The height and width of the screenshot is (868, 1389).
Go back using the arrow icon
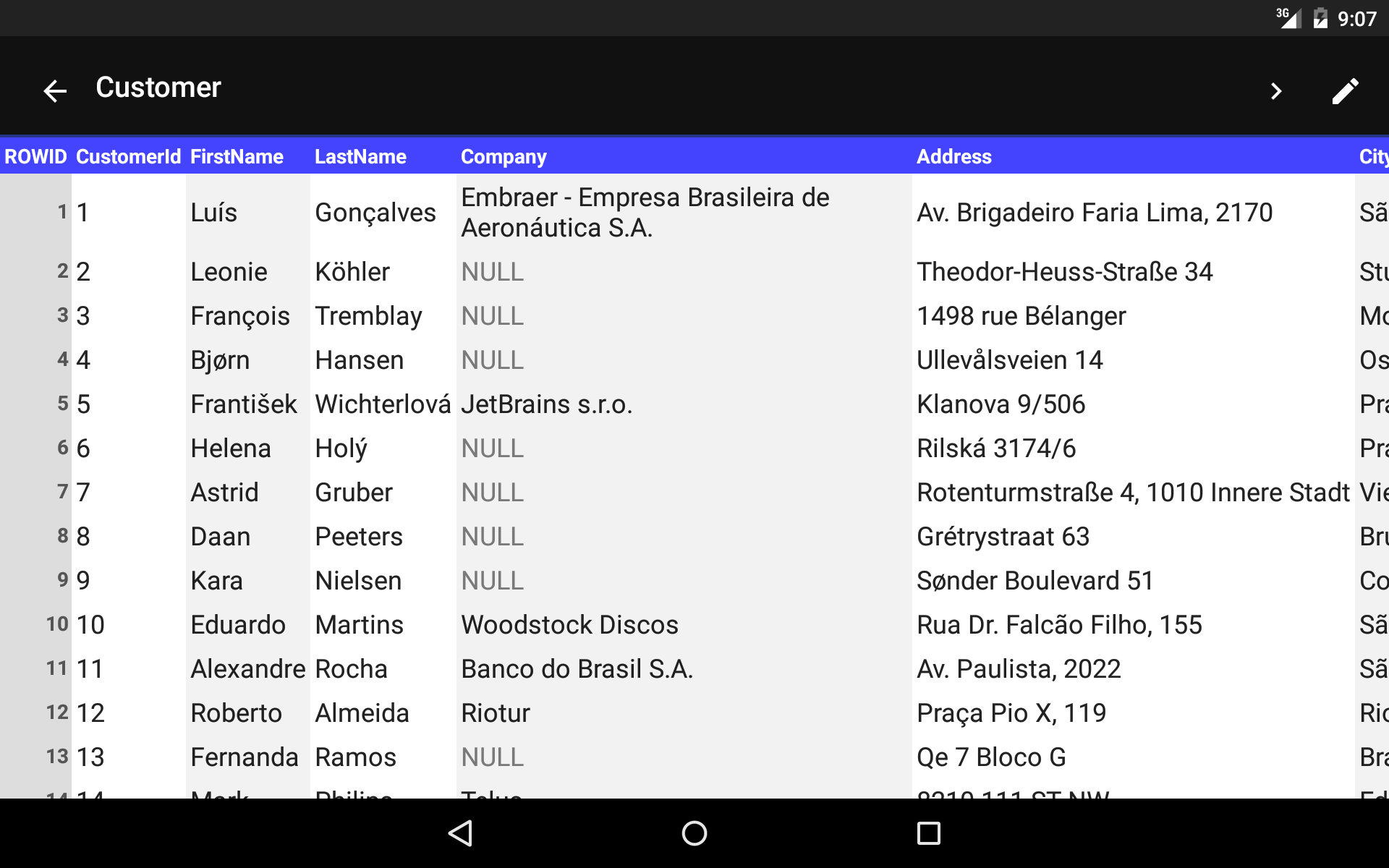click(x=55, y=90)
